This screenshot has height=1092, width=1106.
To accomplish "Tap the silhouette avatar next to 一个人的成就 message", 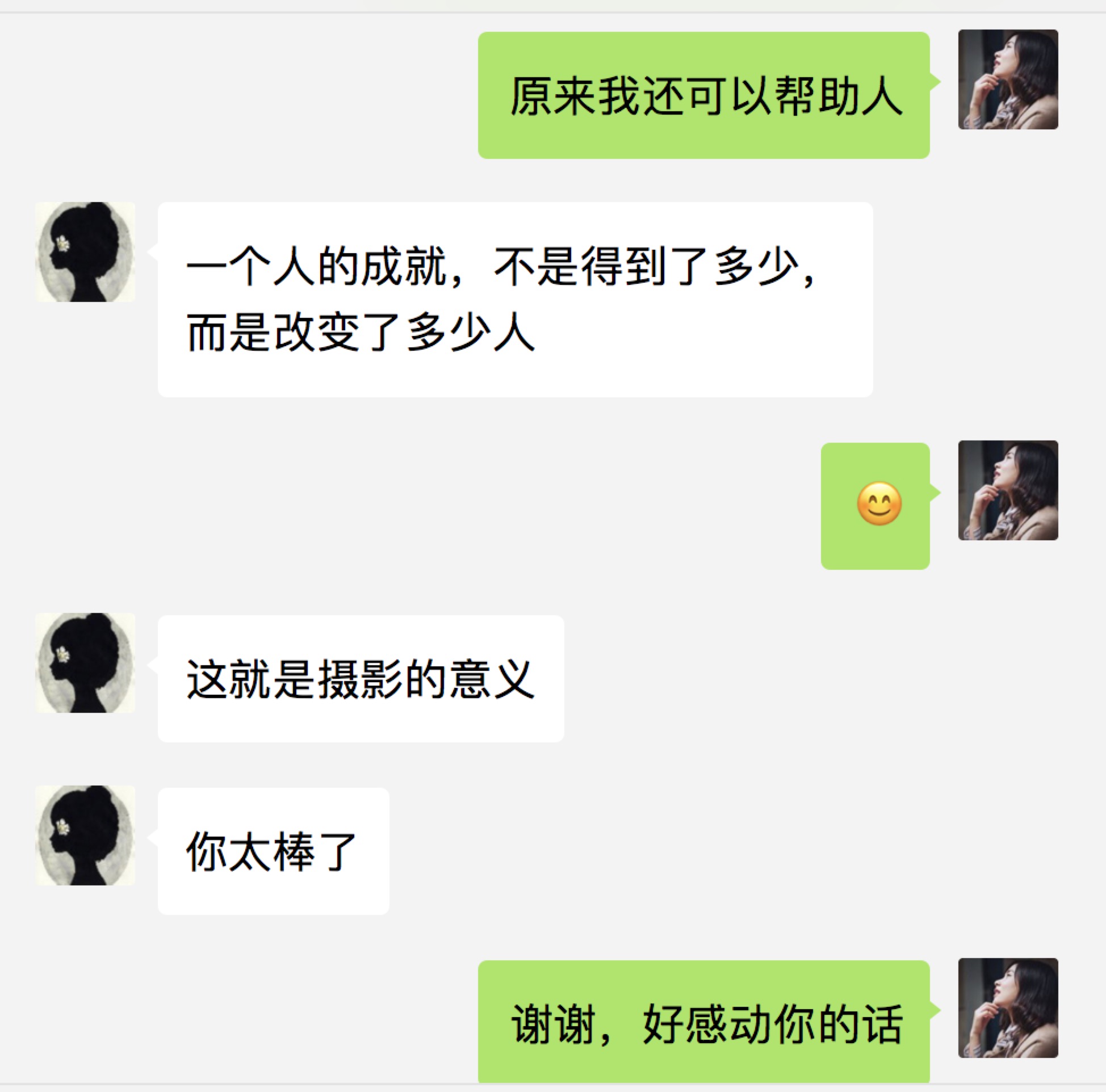I will (x=85, y=252).
